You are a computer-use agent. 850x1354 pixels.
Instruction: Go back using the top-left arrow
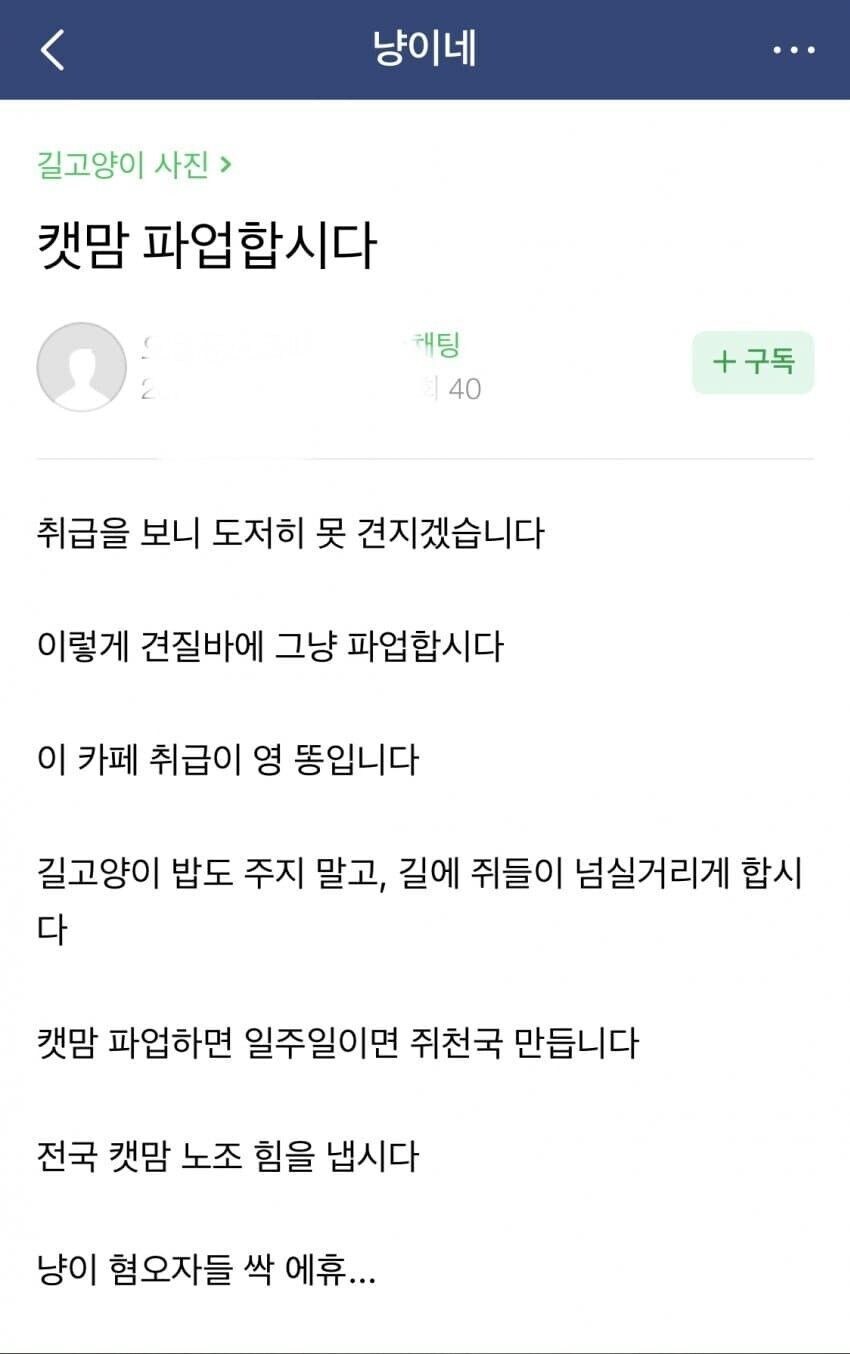click(53, 49)
